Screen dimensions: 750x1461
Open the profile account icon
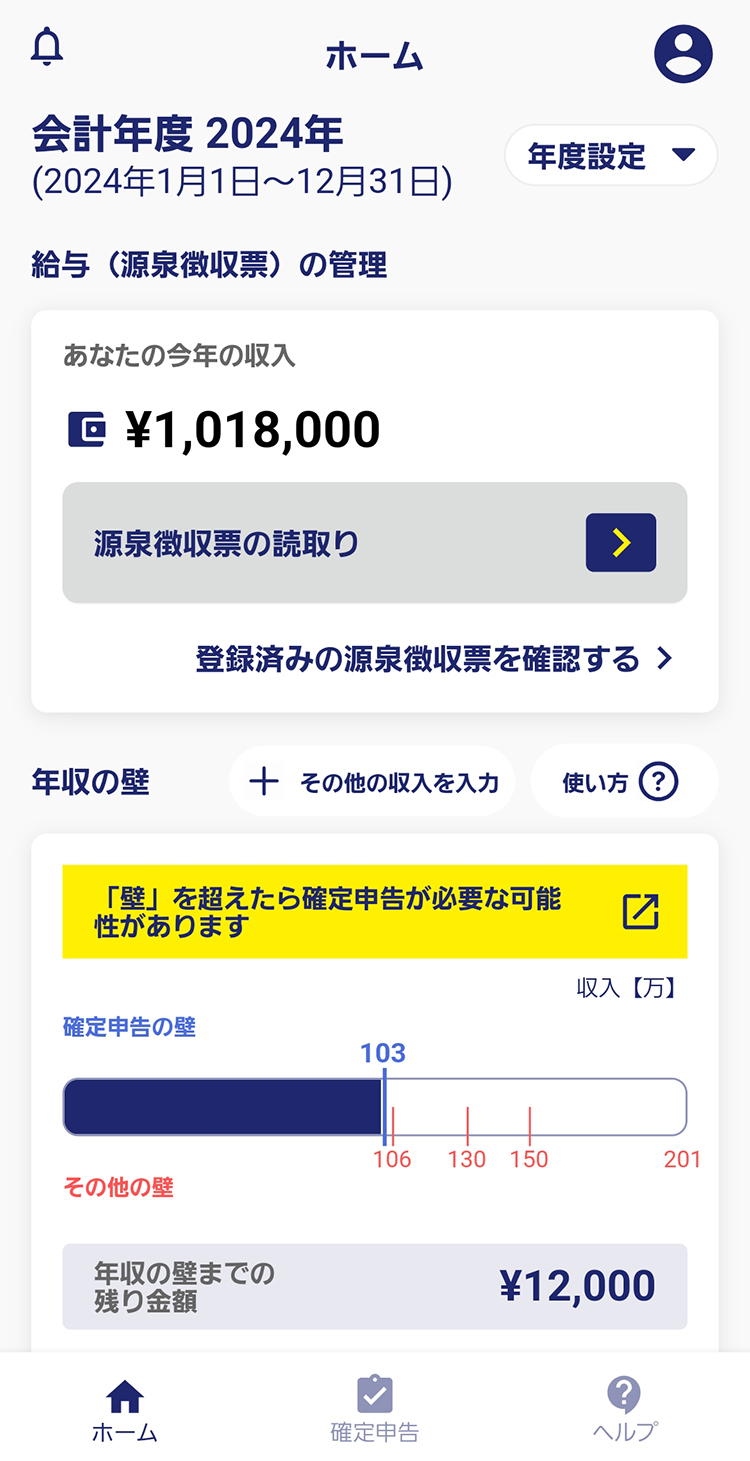click(683, 54)
